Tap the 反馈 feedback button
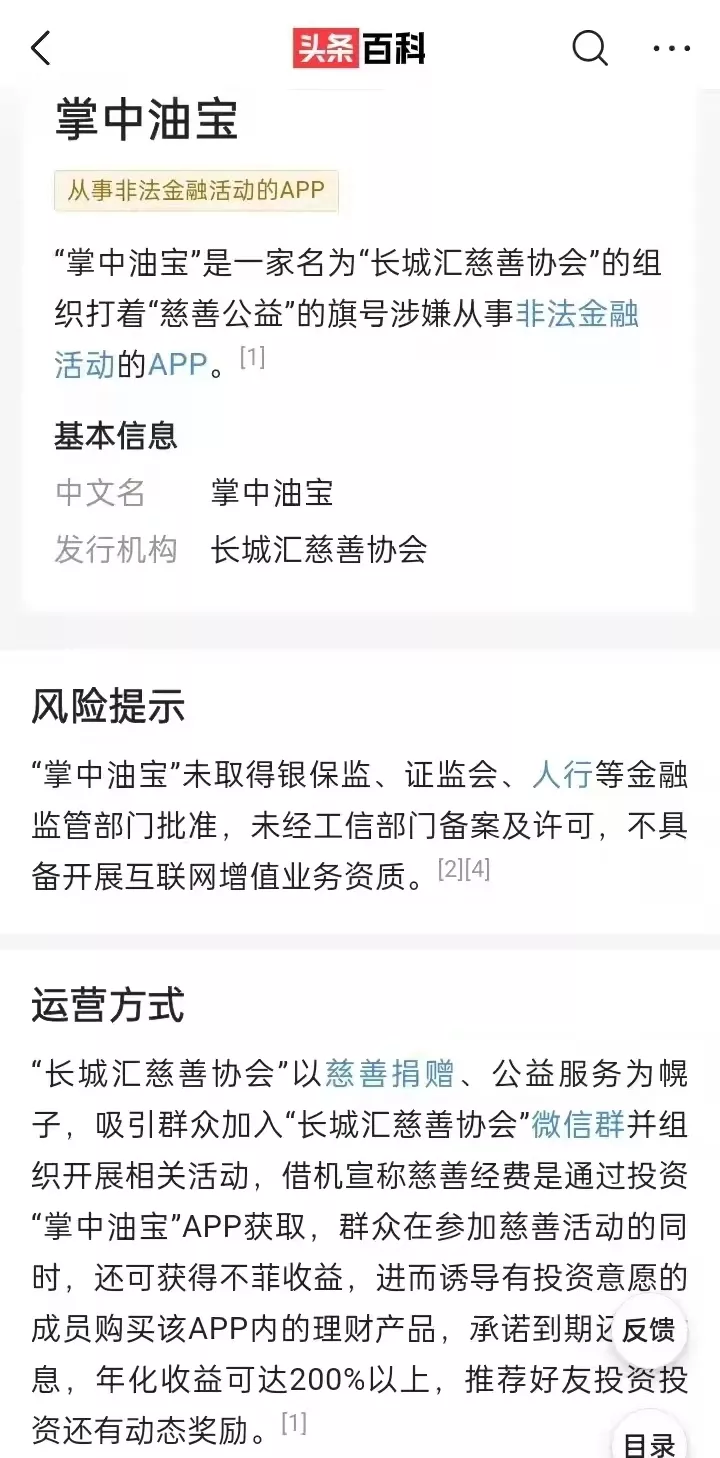720x1458 pixels. (648, 1330)
